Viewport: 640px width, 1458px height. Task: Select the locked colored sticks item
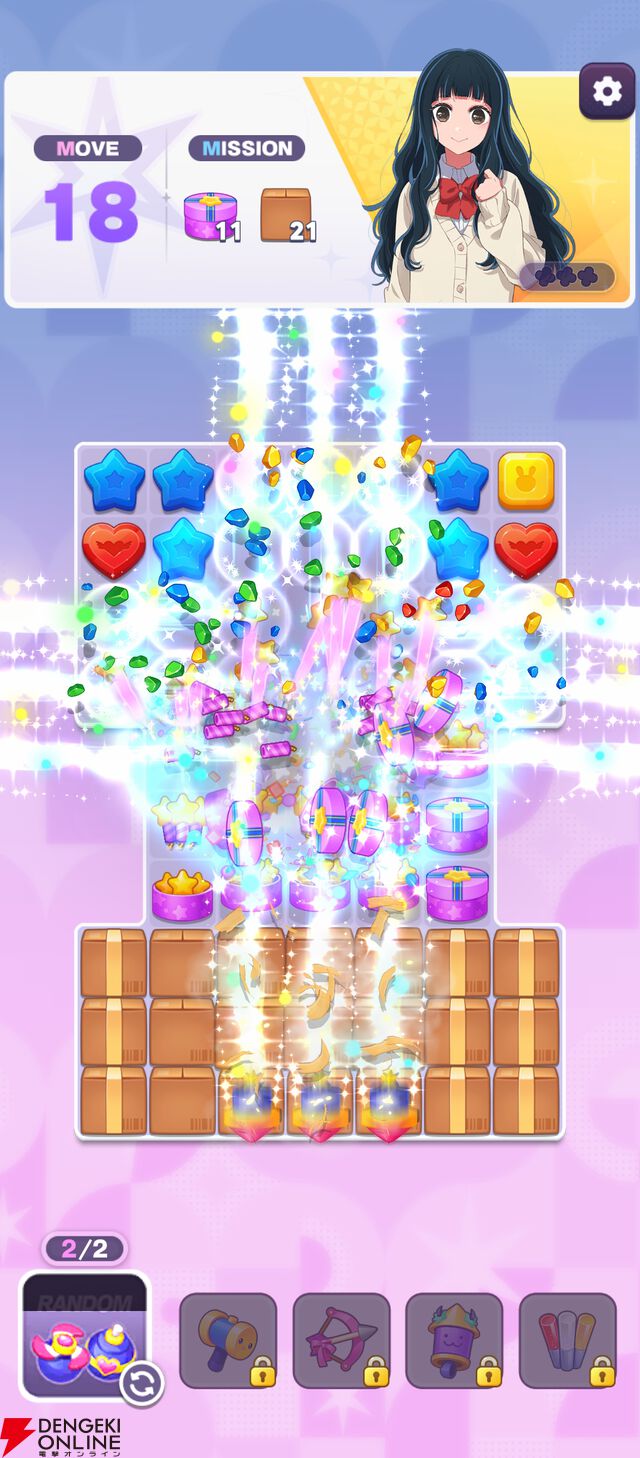point(567,1340)
